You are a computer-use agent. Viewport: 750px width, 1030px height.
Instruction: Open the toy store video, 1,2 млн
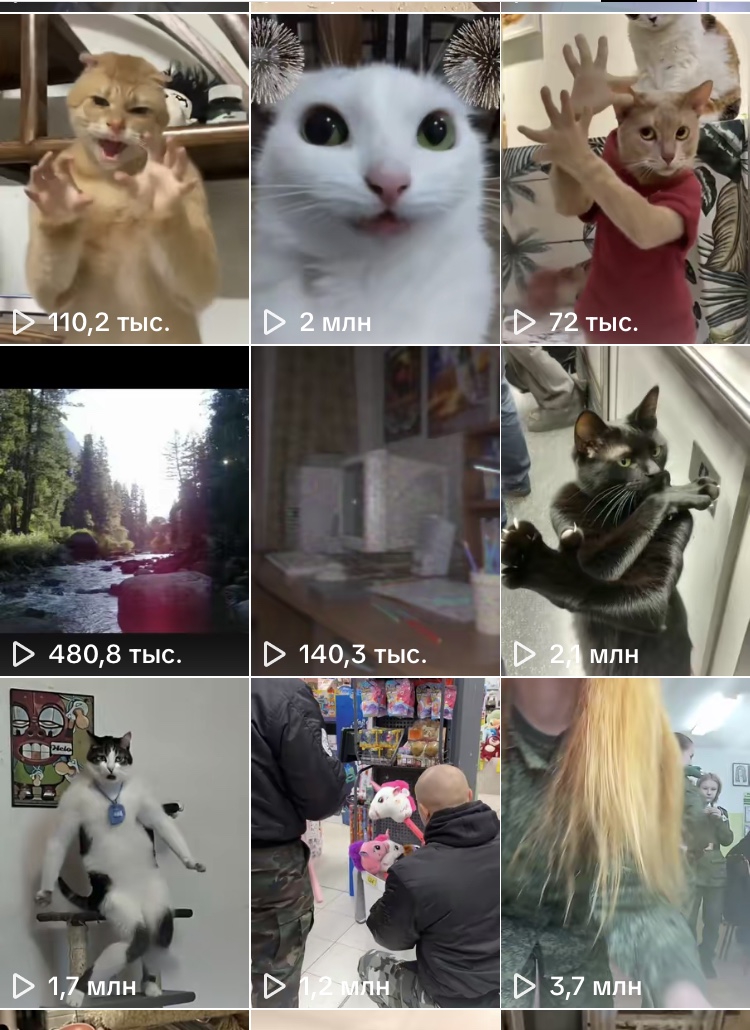[x=375, y=842]
